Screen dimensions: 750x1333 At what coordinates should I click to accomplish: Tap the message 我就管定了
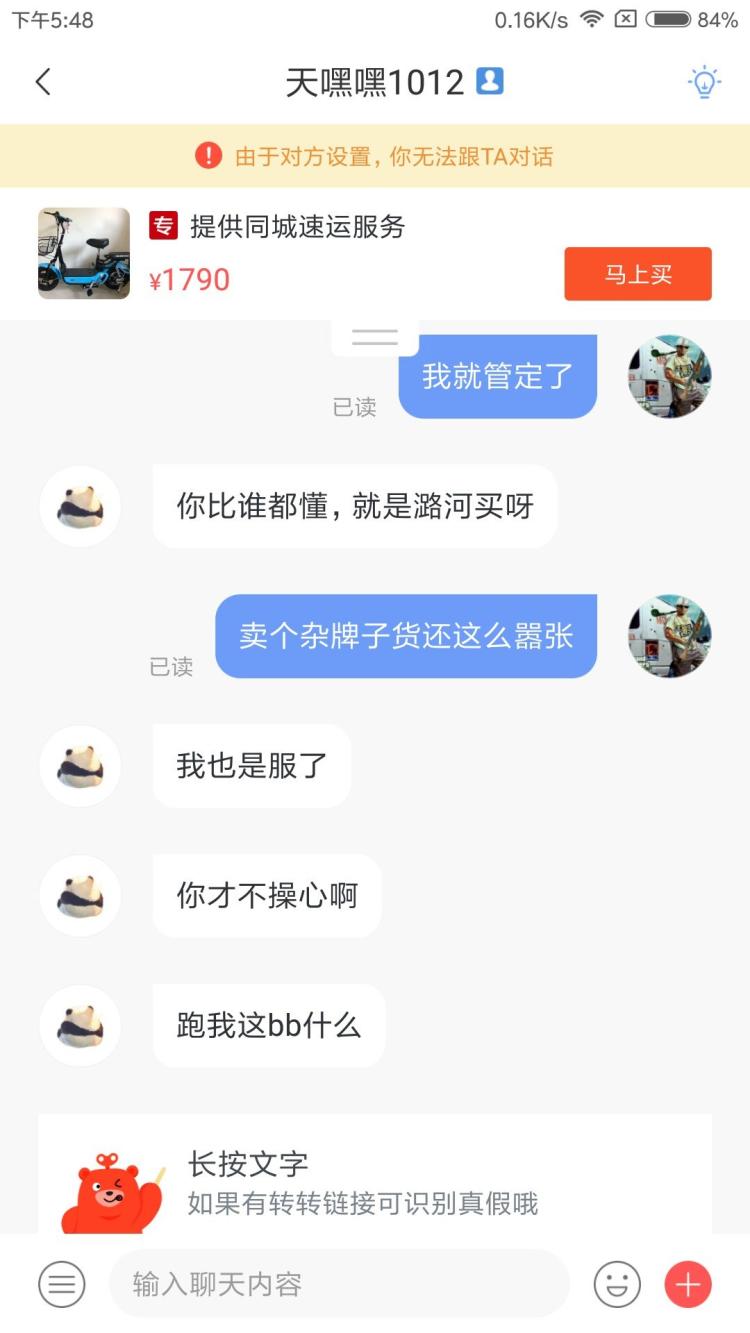click(497, 376)
